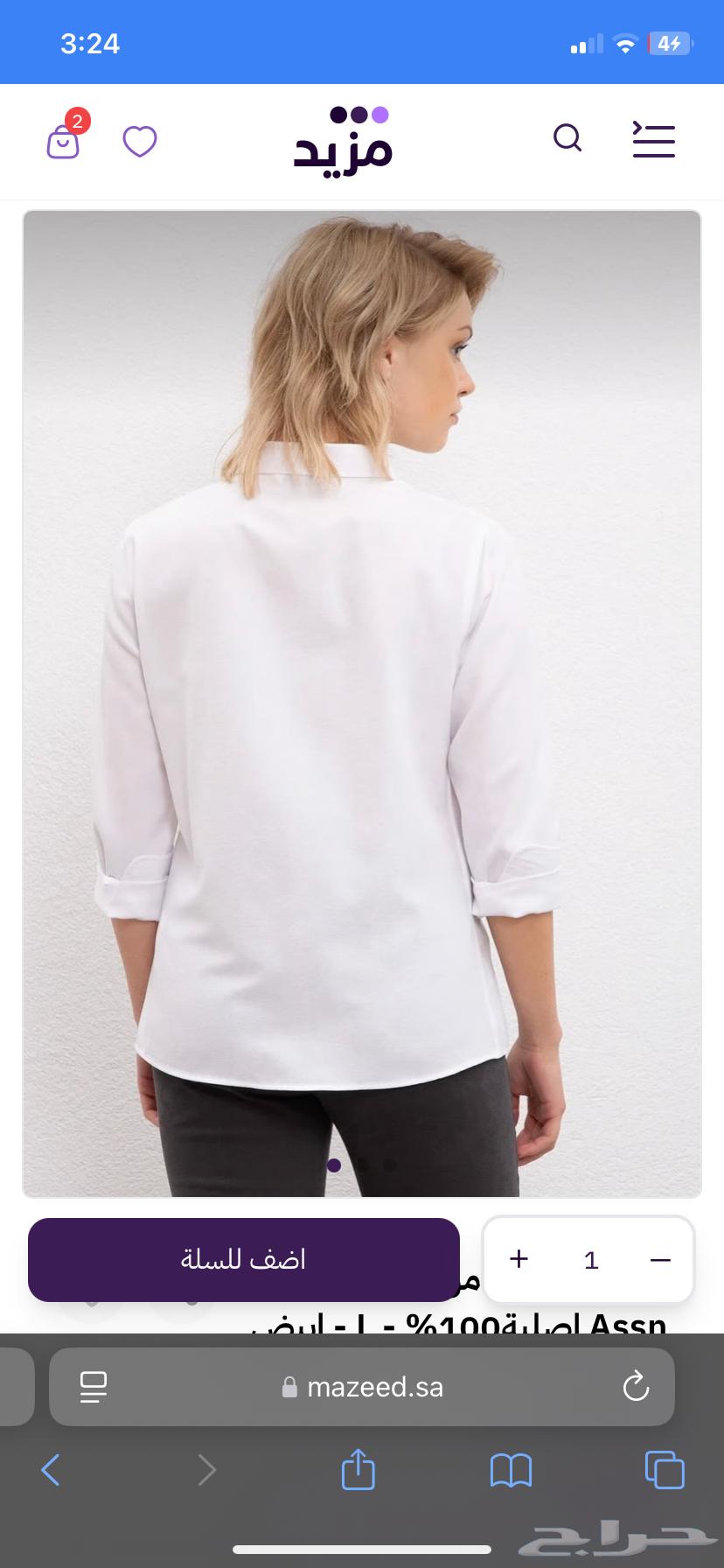Open the Safari page settings icon
The image size is (724, 1568).
(x=93, y=1387)
